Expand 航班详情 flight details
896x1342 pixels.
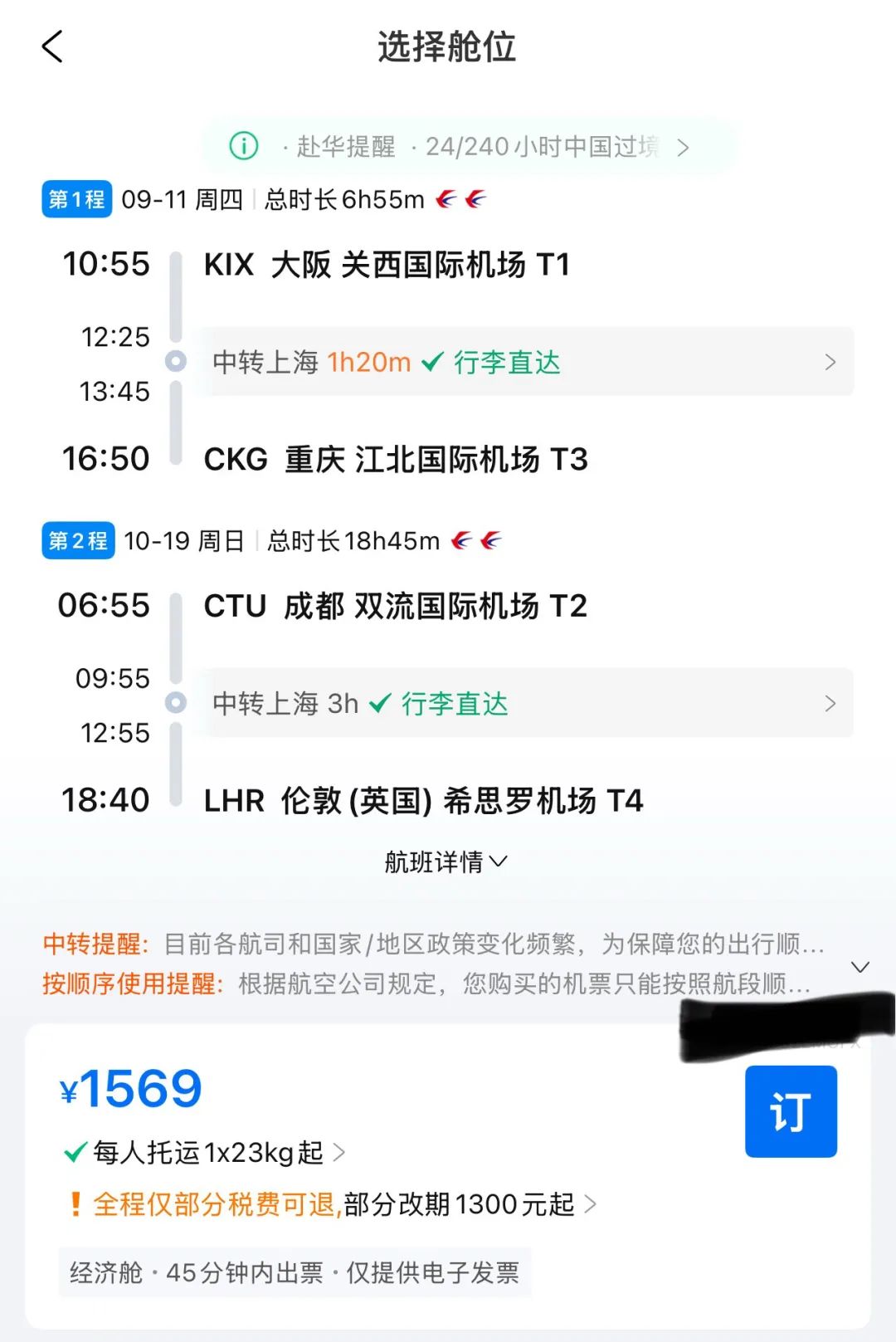446,862
